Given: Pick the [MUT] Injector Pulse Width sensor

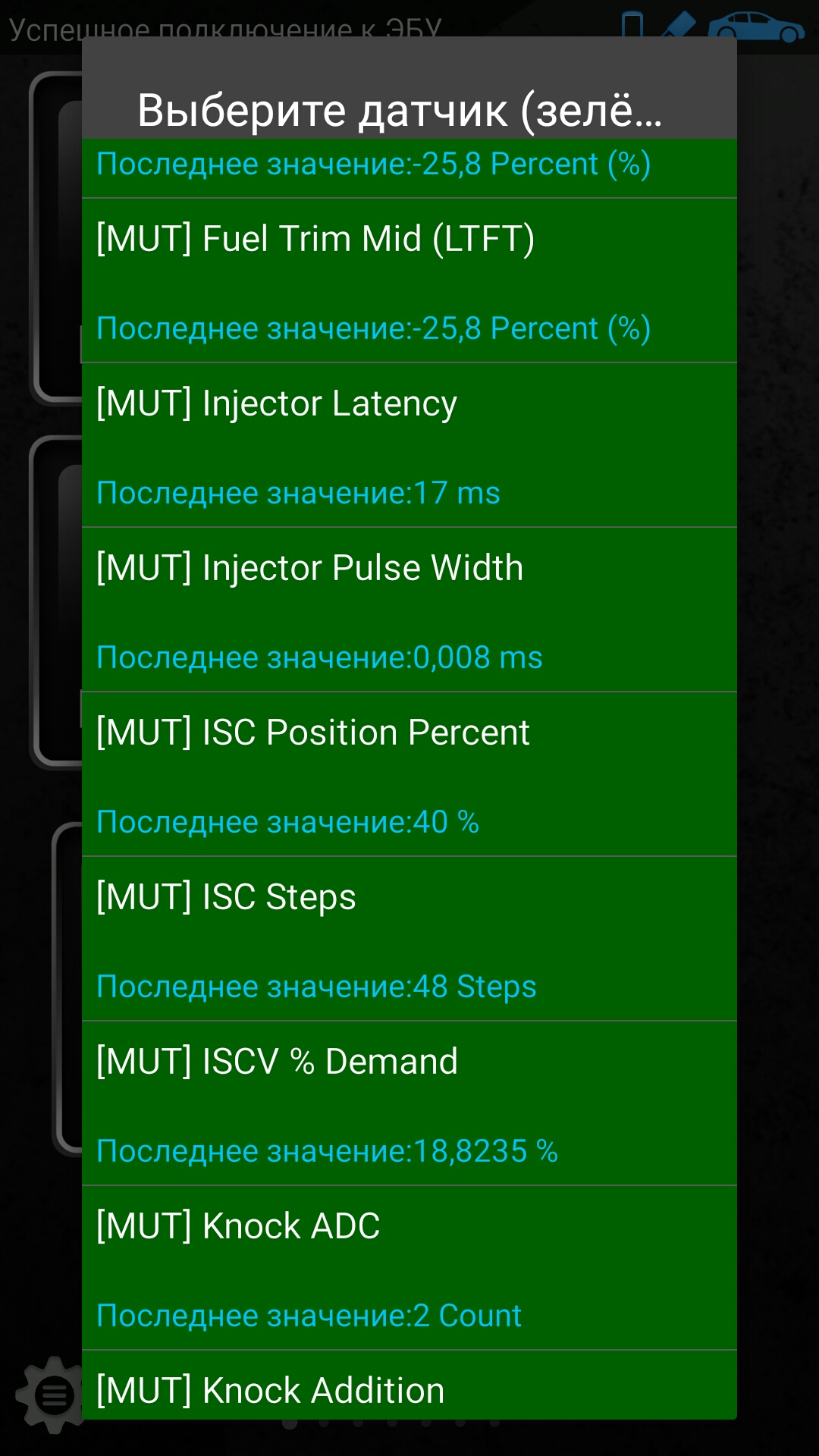Looking at the screenshot, I should [409, 610].
